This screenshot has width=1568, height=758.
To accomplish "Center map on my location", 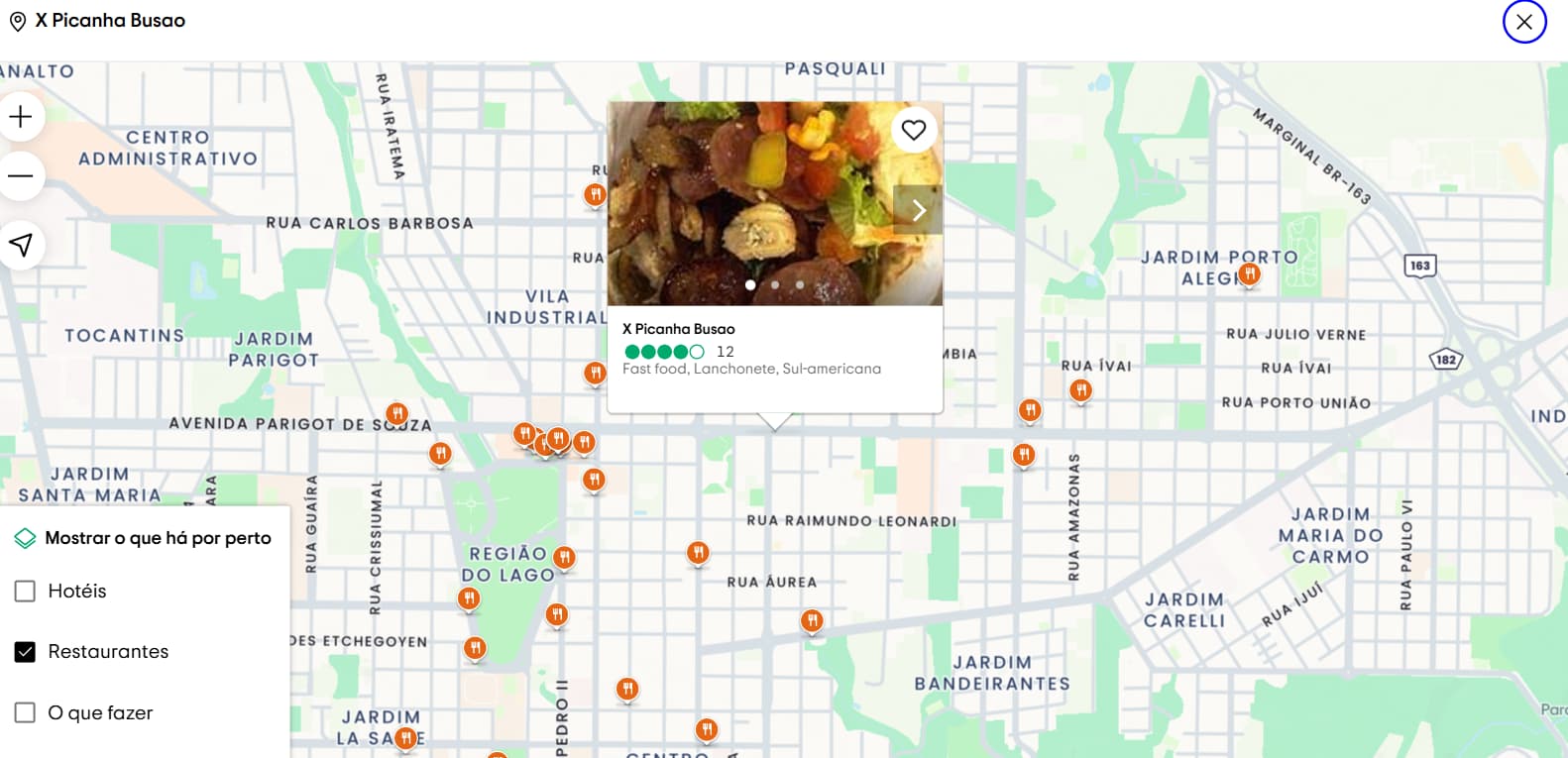I will 21,245.
